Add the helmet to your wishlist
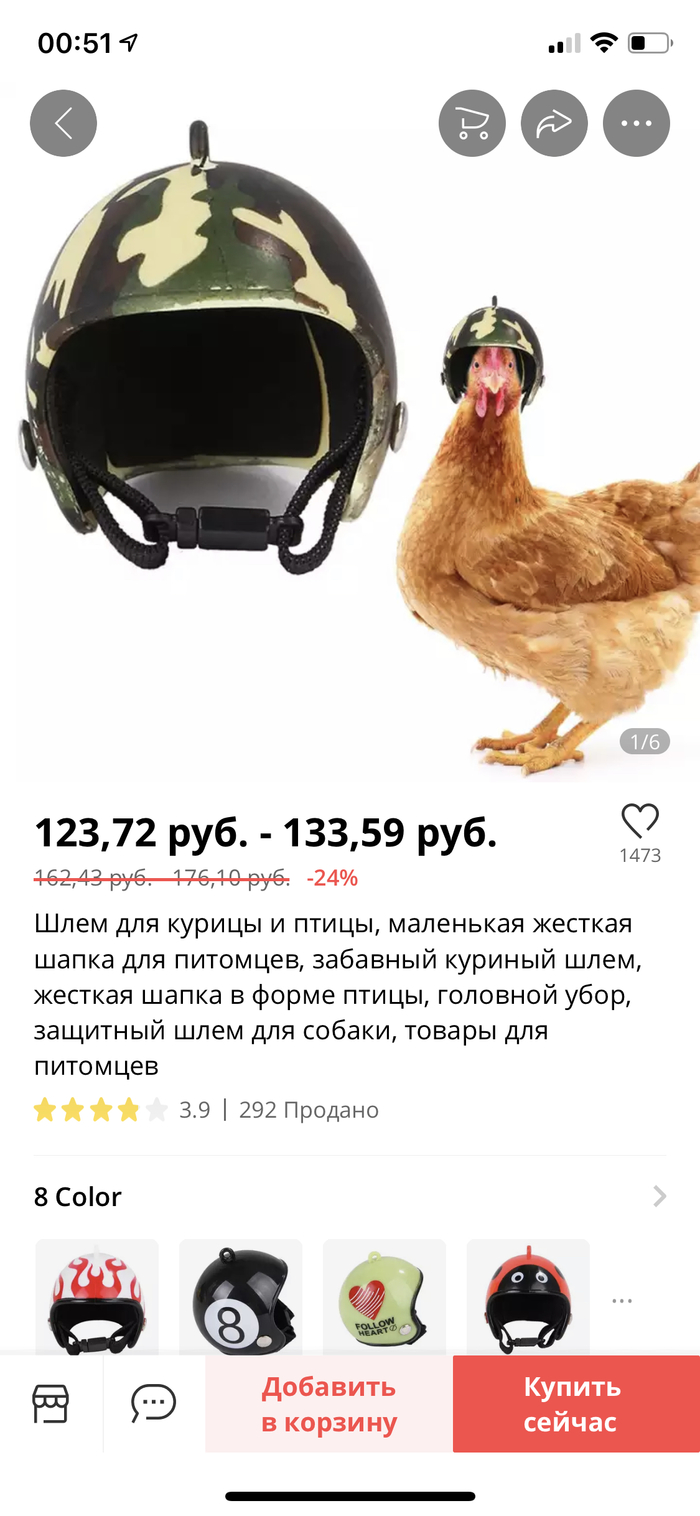700x1516 pixels. (x=640, y=822)
